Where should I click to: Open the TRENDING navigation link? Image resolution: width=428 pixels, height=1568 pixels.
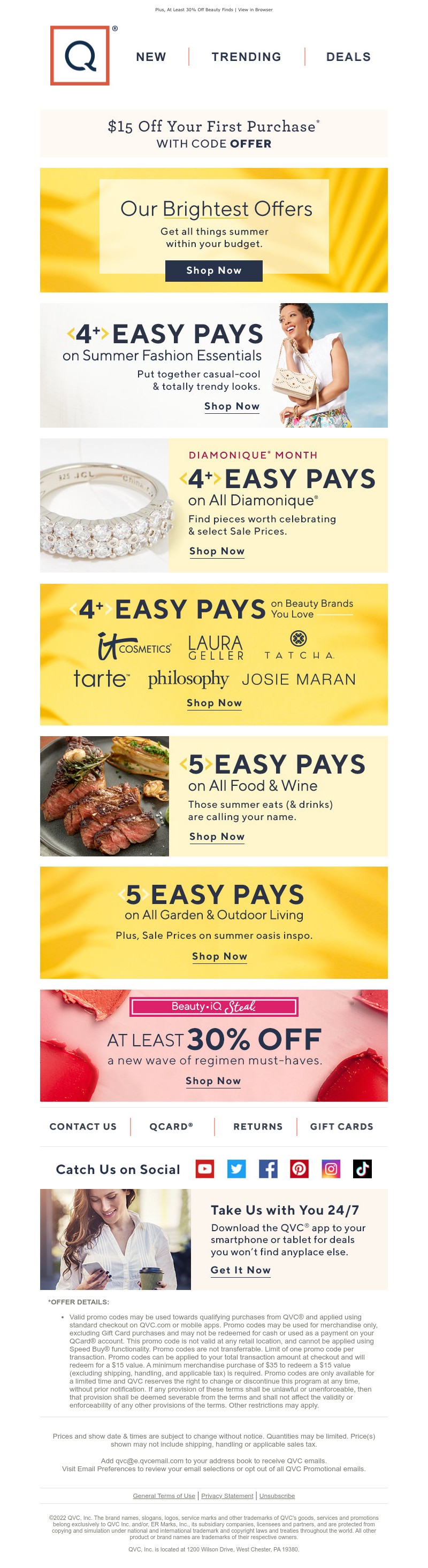click(x=246, y=57)
